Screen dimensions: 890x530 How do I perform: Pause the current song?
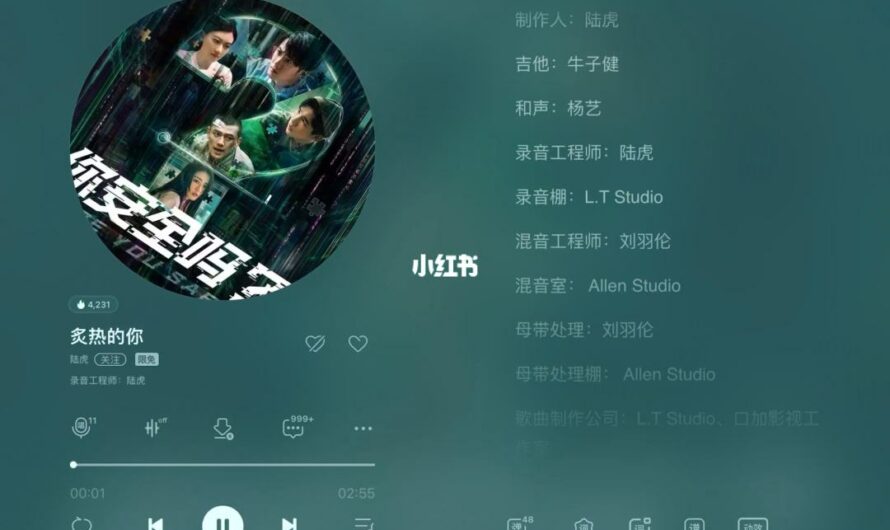[x=222, y=521]
